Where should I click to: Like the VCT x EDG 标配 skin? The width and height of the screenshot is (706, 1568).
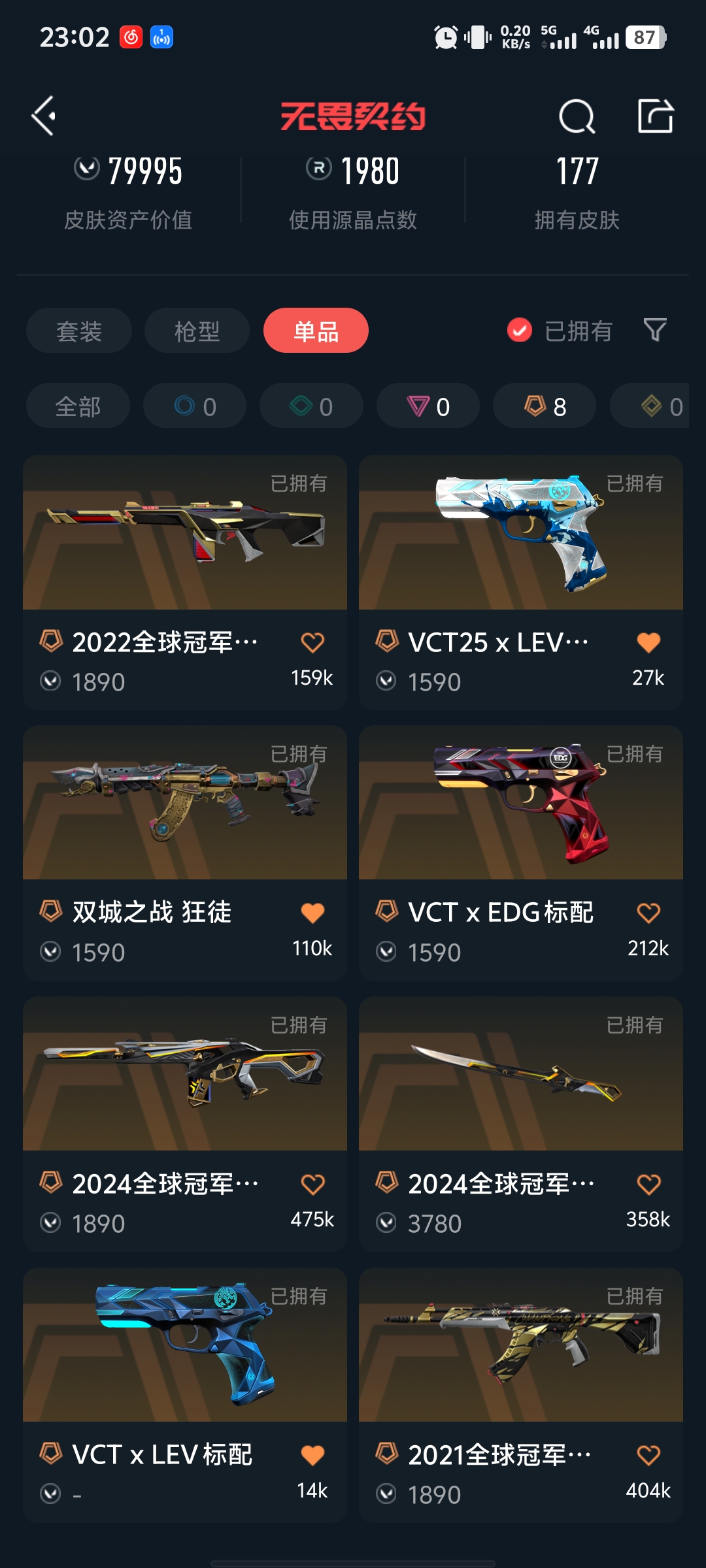pos(648,913)
